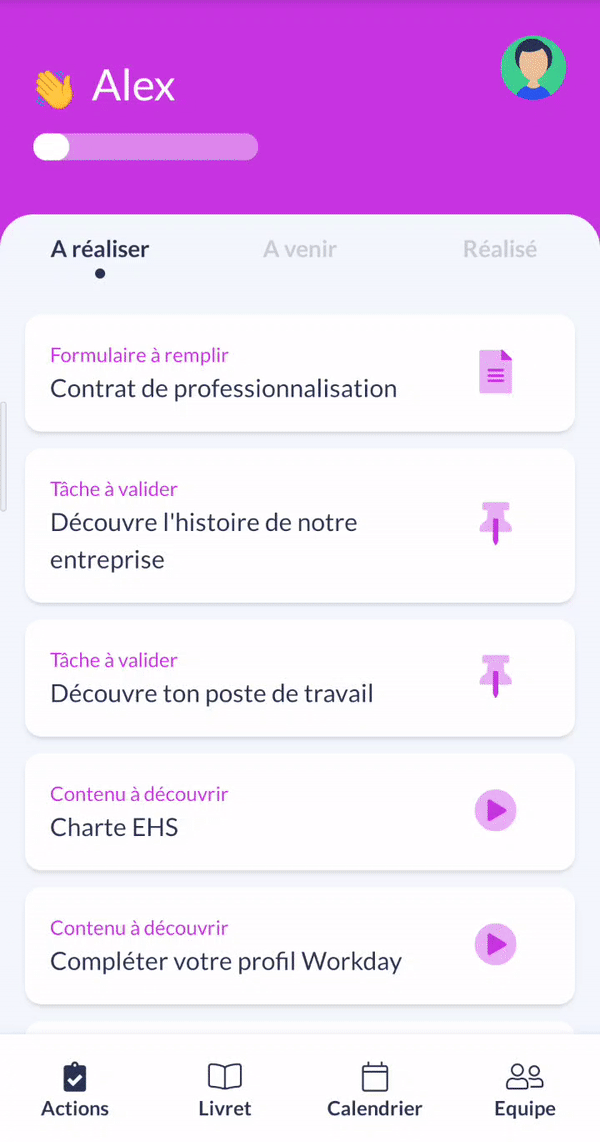Image resolution: width=600 pixels, height=1142 pixels.
Task: Open the Contrat de professionnalisation form
Action: 299,373
